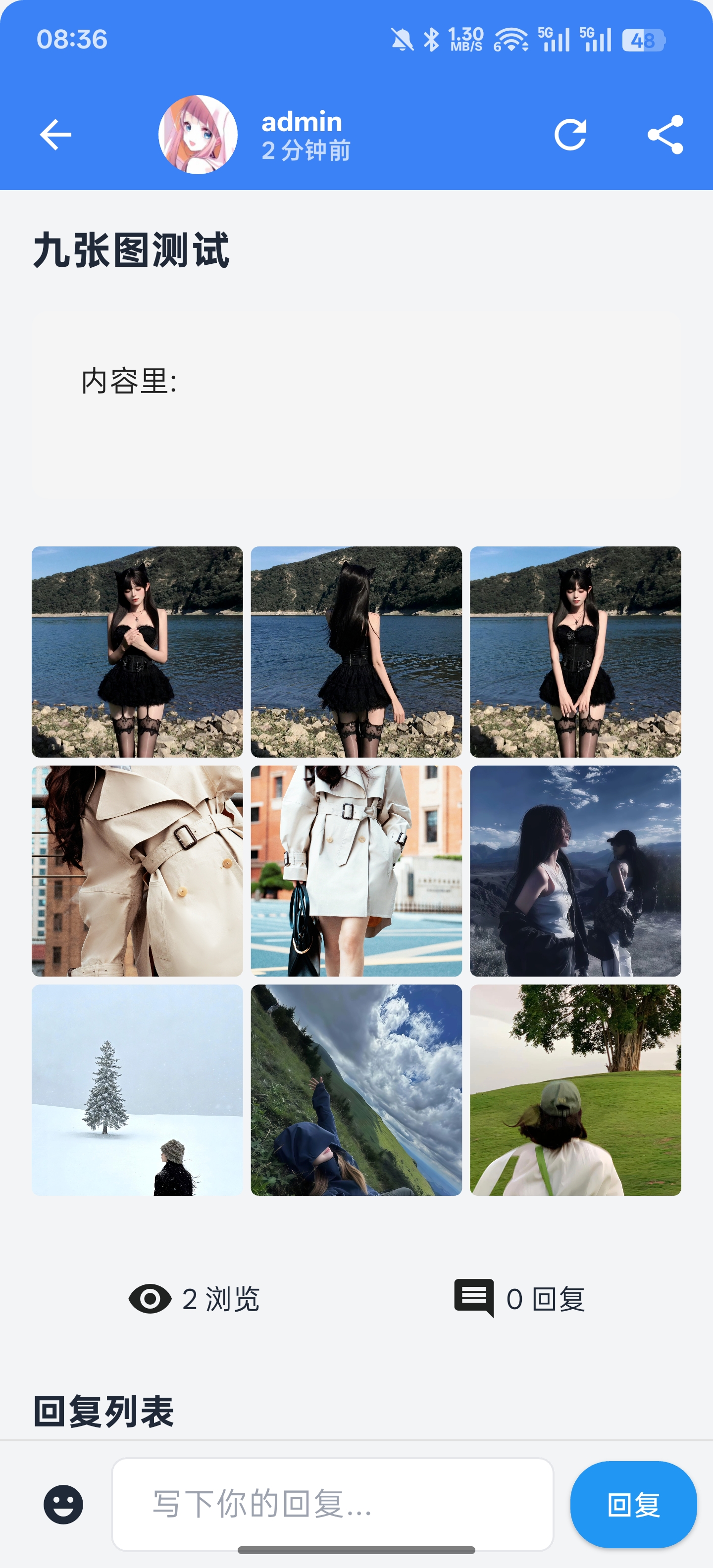View the two girls under cloudy sky photo

pos(575,871)
